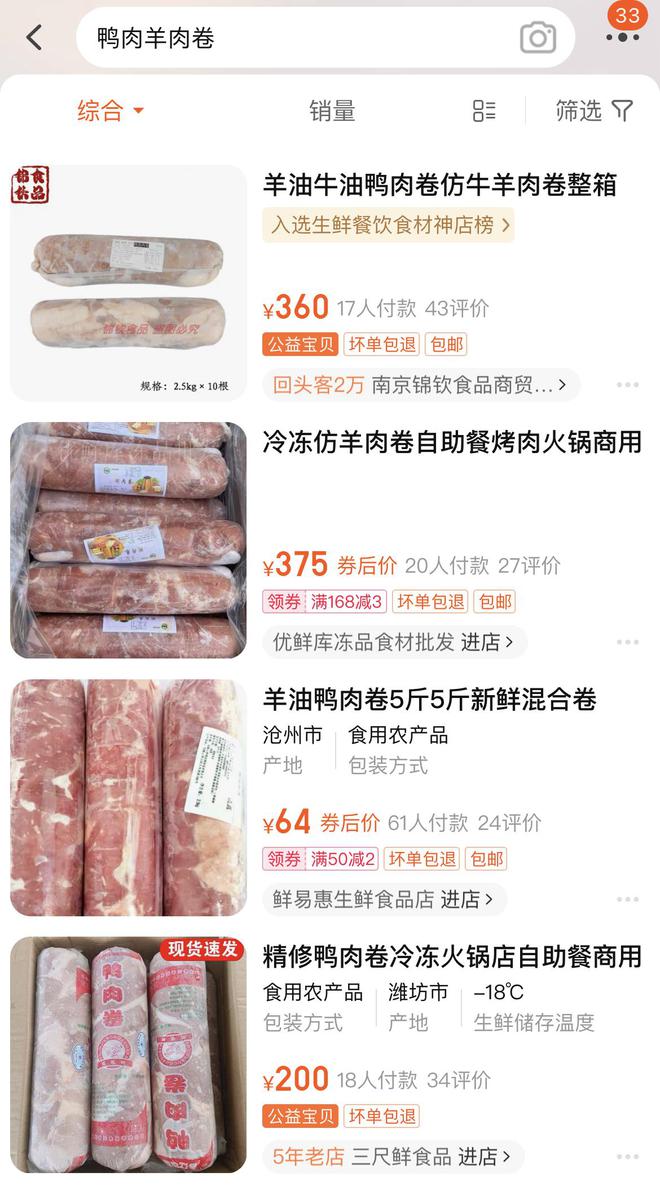The height and width of the screenshot is (1186, 660).
Task: Go back using the top-left arrow
Action: pyautogui.click(x=35, y=38)
